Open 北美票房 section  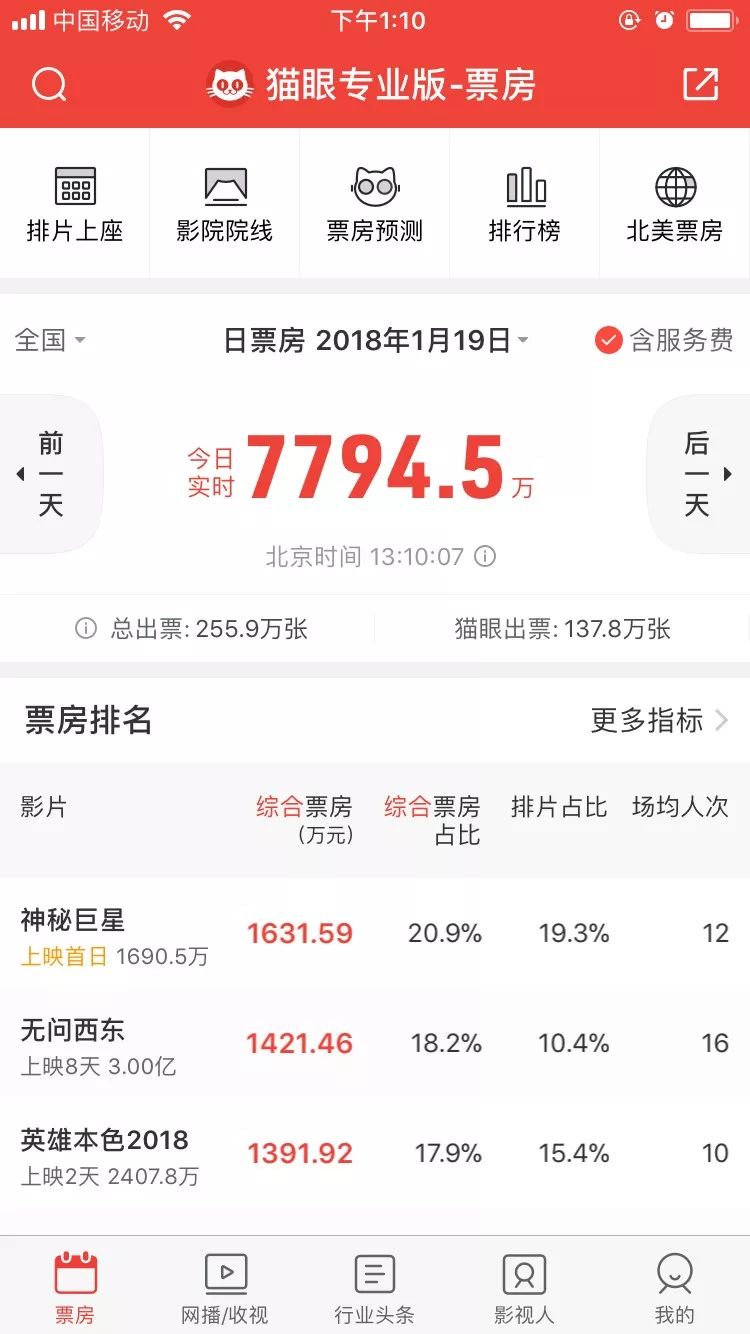click(675, 204)
